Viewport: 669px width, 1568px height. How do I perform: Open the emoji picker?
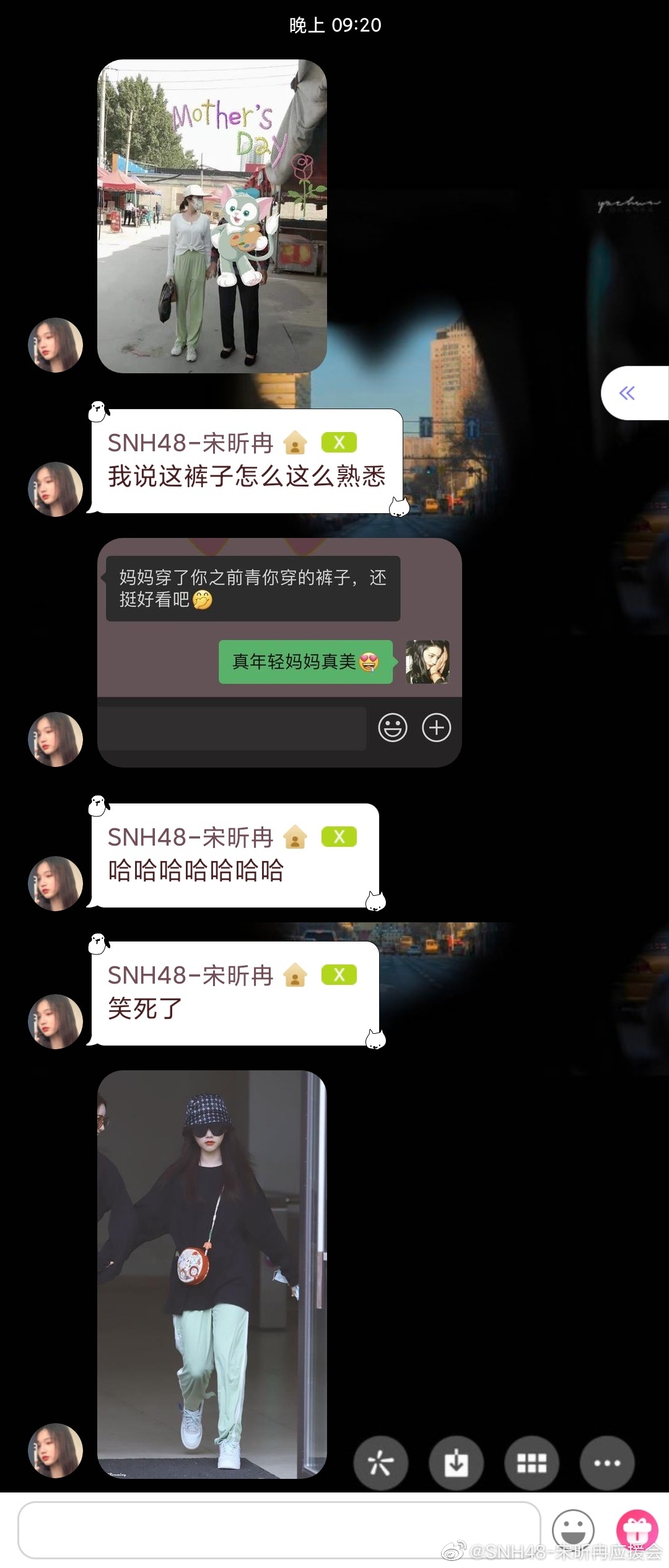coord(573,1530)
